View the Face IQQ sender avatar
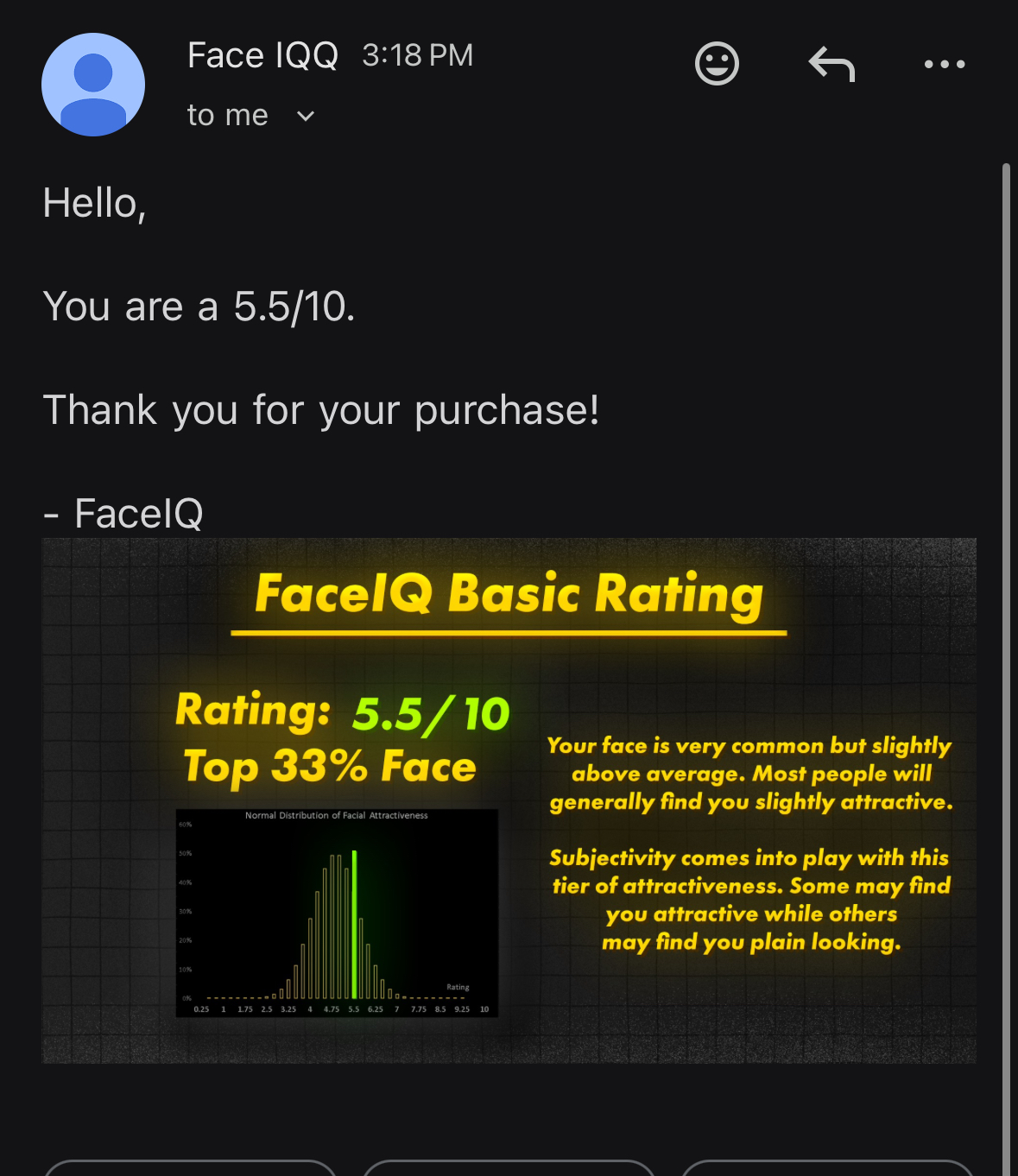 point(93,85)
